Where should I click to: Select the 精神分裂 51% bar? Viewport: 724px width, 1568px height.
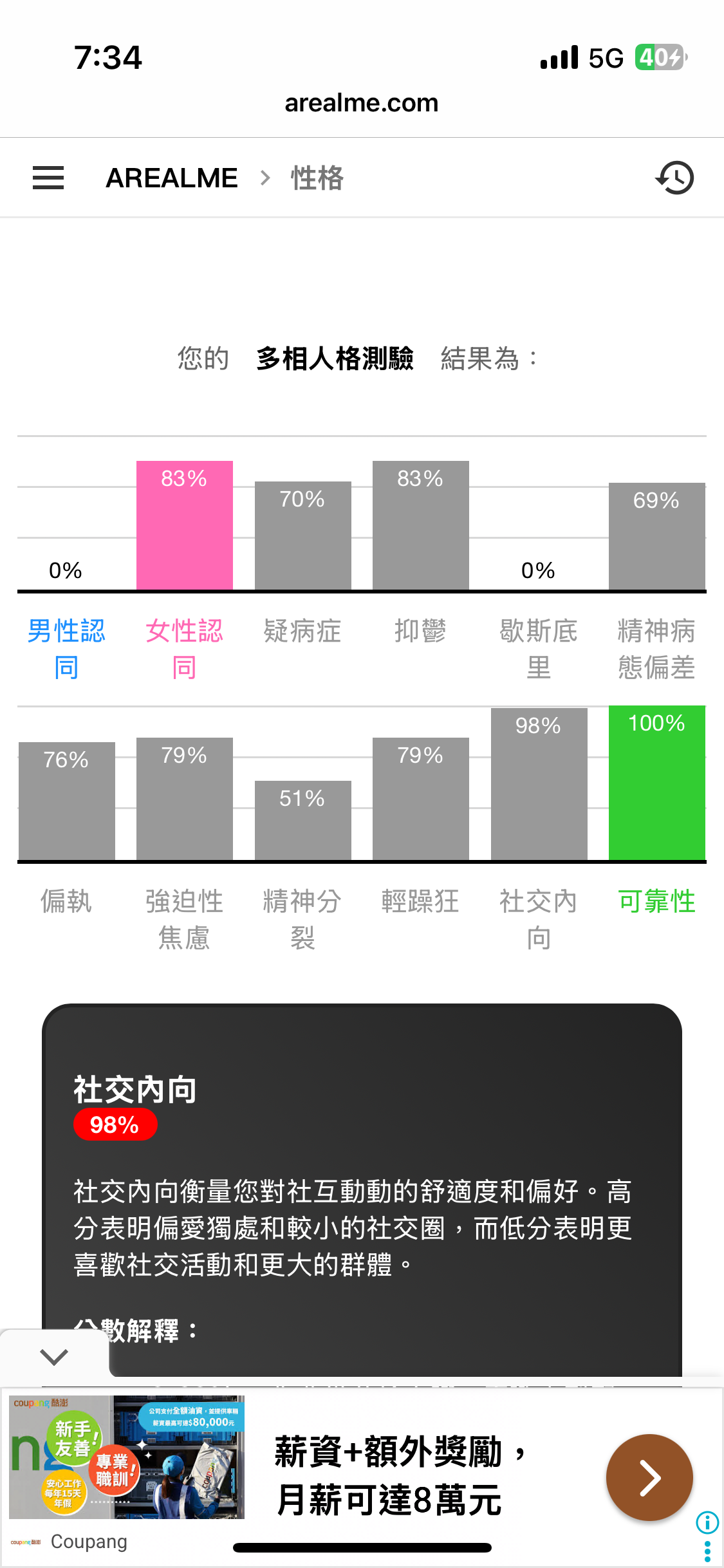click(303, 821)
